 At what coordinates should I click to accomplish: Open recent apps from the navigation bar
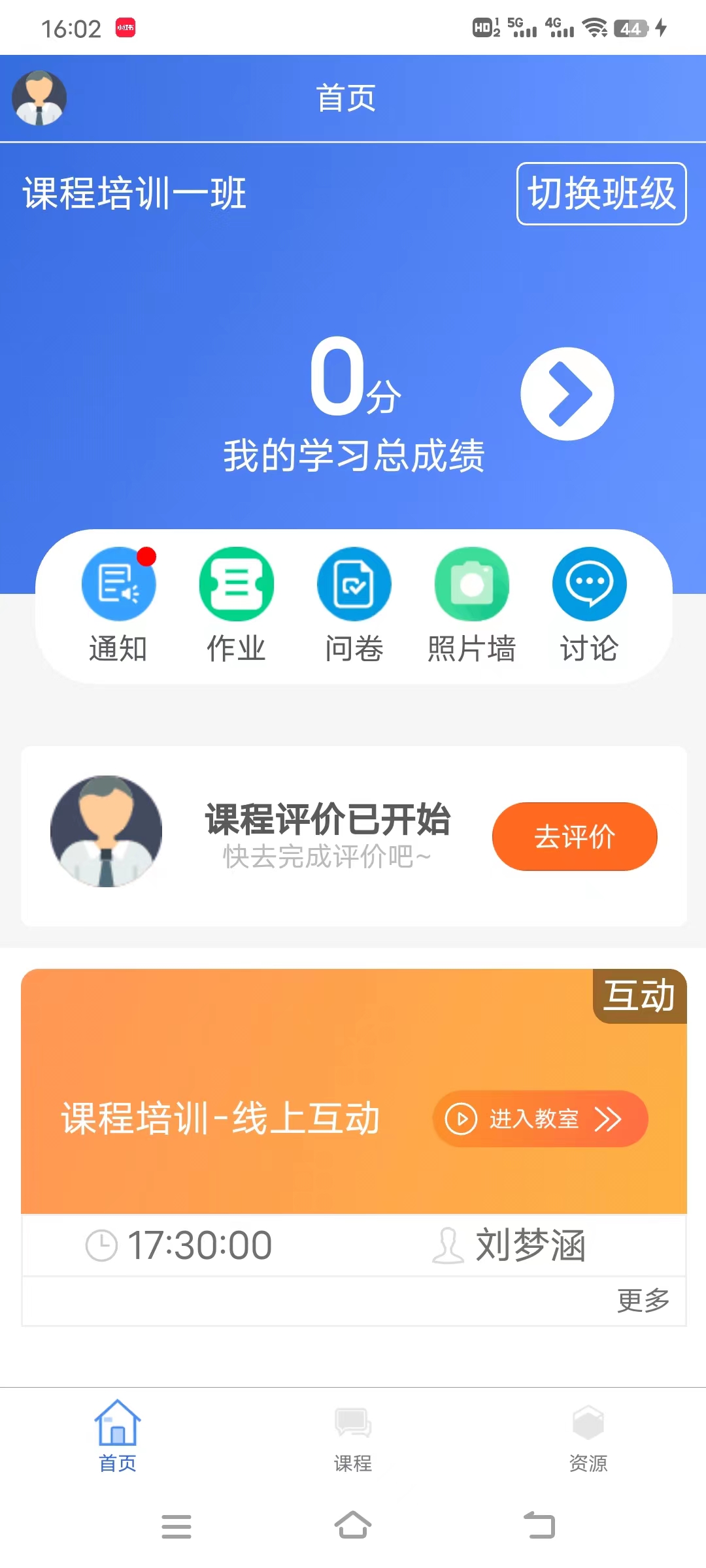pyautogui.click(x=176, y=1526)
